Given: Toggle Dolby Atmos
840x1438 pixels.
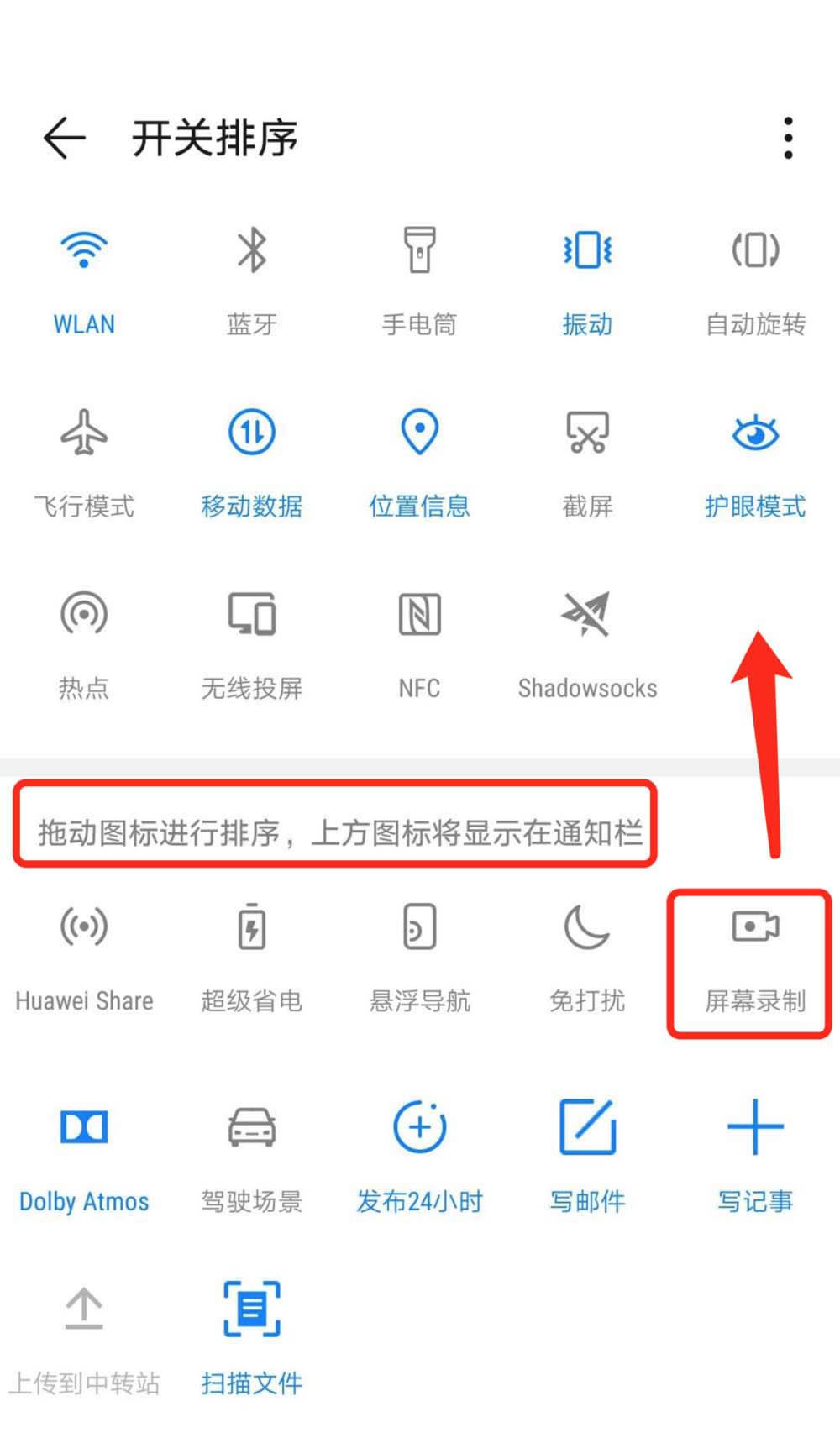Looking at the screenshot, I should pos(84,1127).
